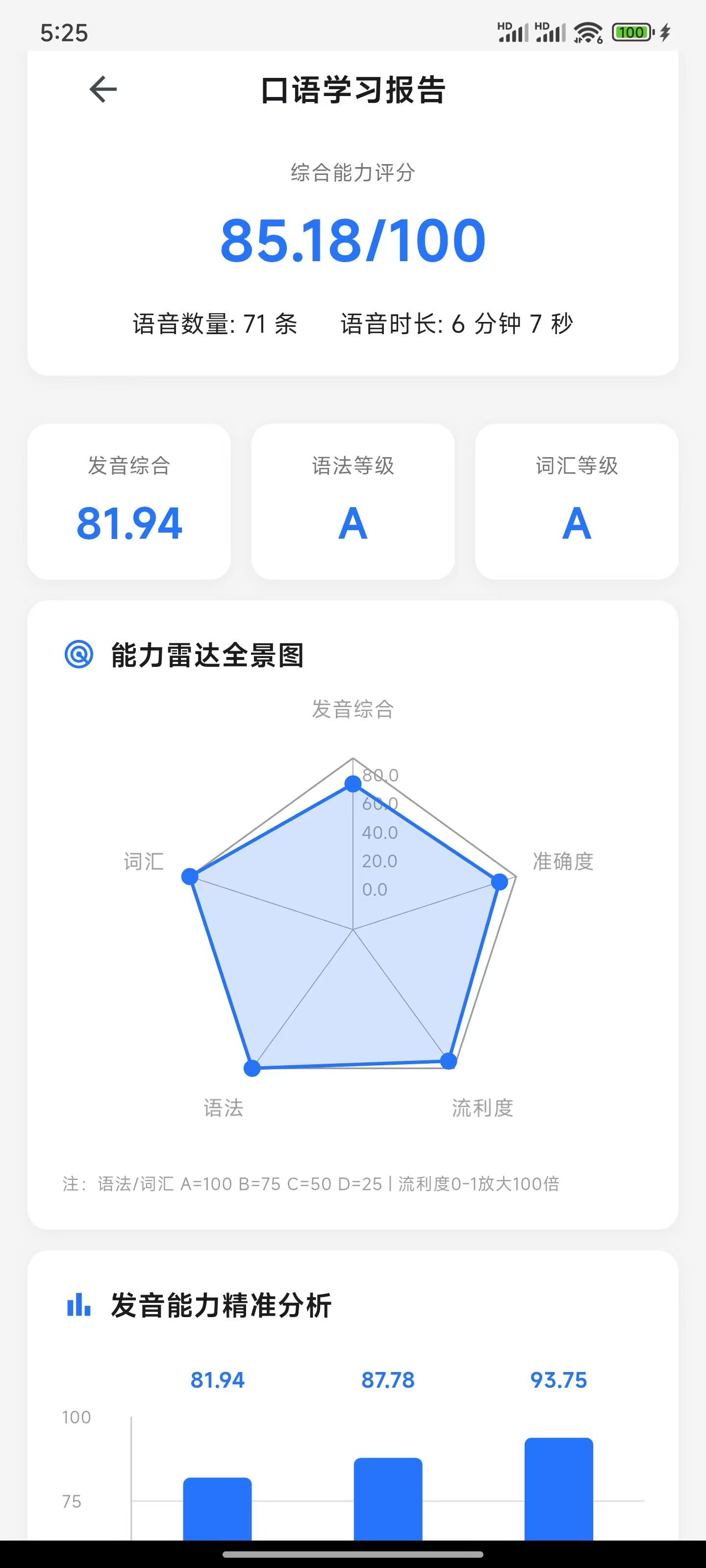Tap the back arrow to exit the report
The height and width of the screenshot is (1568, 706).
tap(101, 89)
